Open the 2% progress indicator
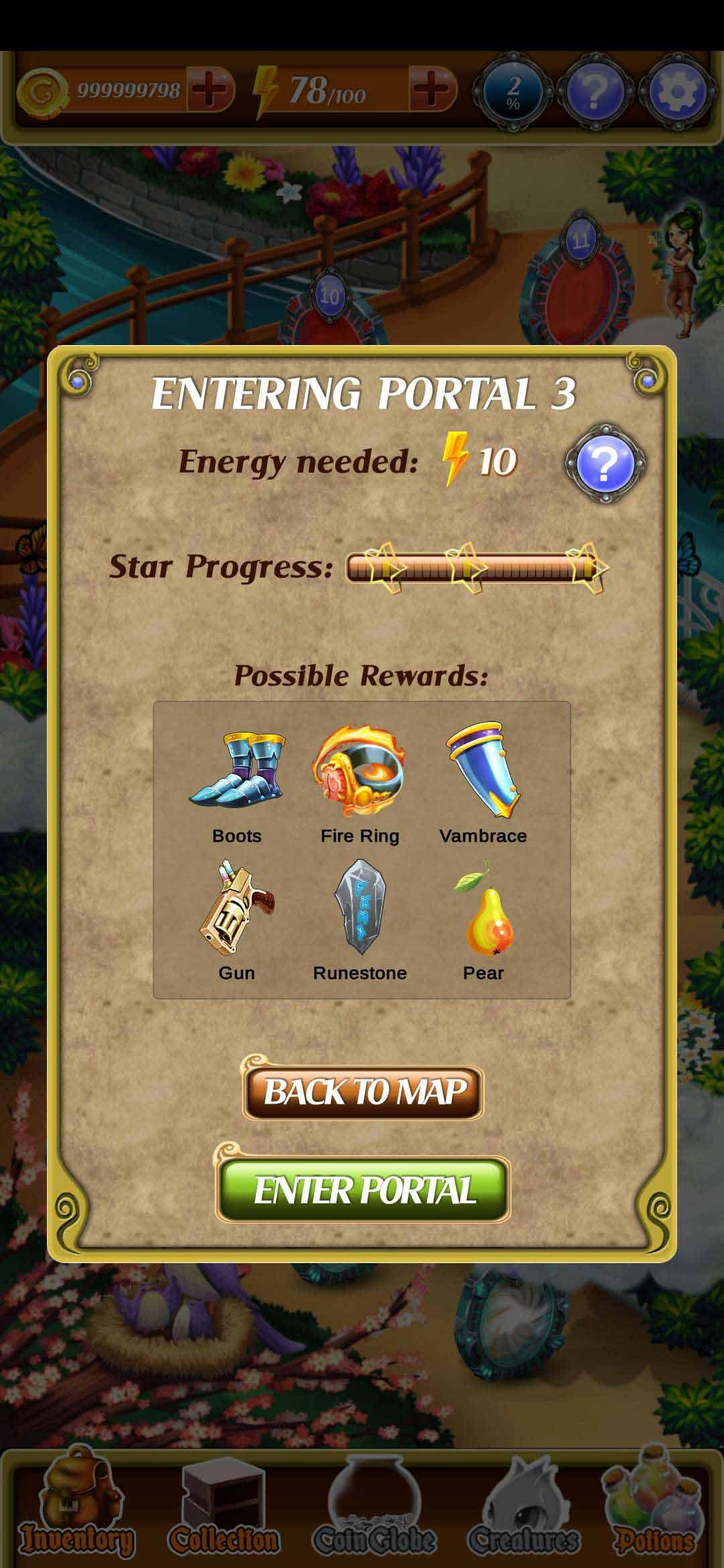The height and width of the screenshot is (1568, 724). pos(513,92)
